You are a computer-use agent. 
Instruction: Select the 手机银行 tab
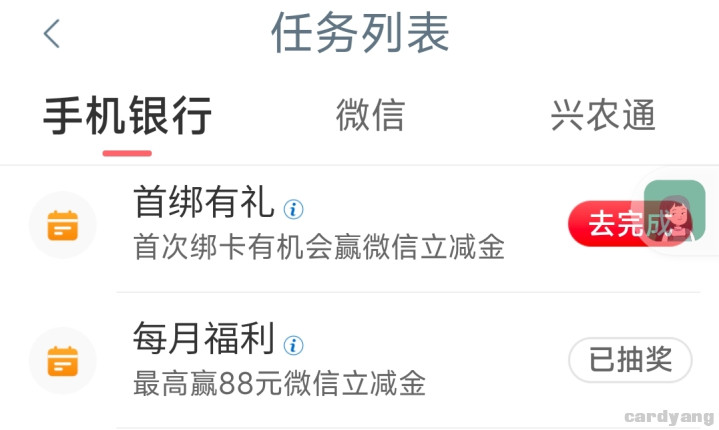coord(127,116)
